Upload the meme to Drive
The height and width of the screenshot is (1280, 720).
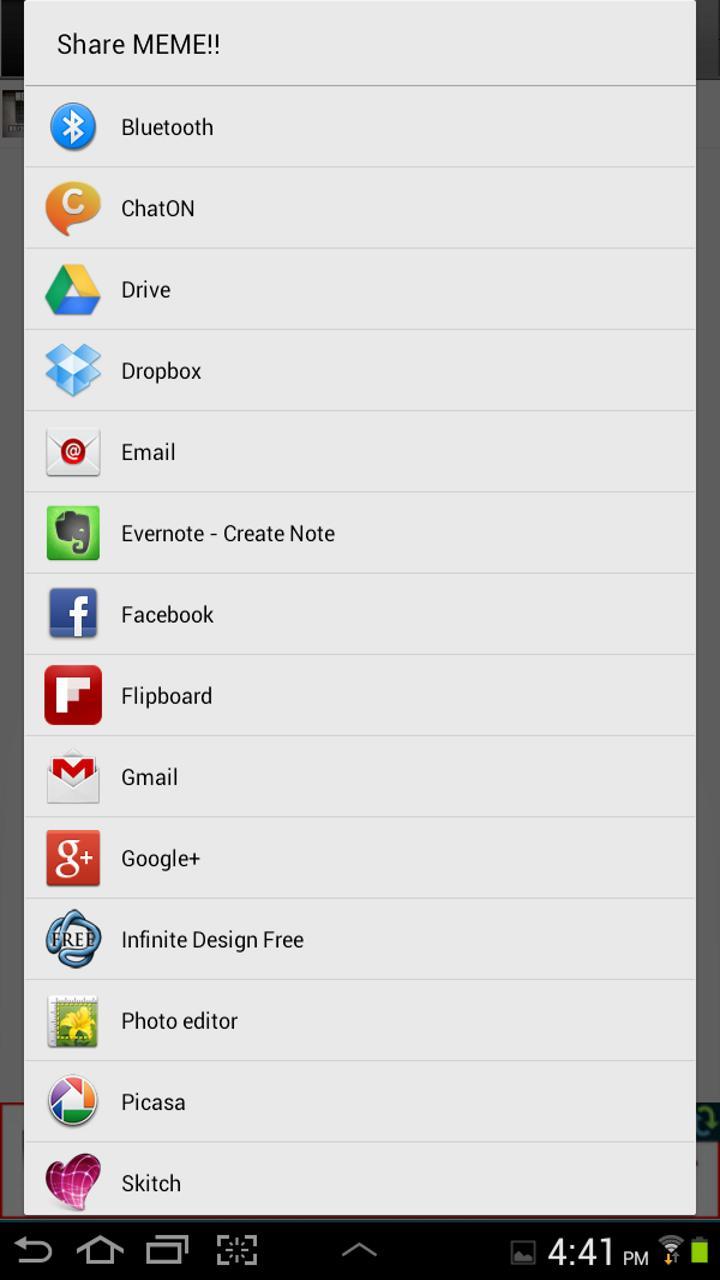[359, 289]
